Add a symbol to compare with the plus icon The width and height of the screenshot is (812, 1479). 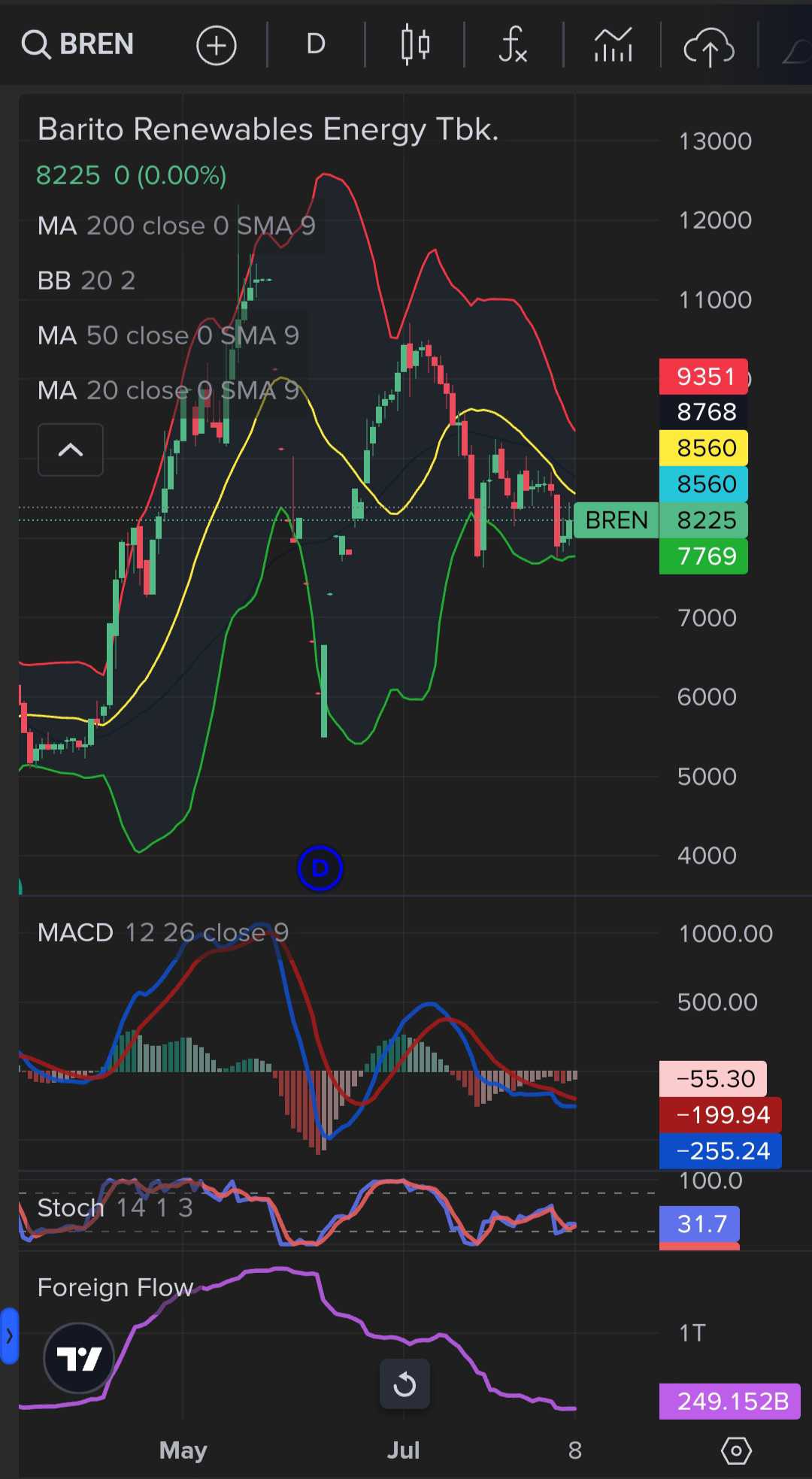pos(216,45)
